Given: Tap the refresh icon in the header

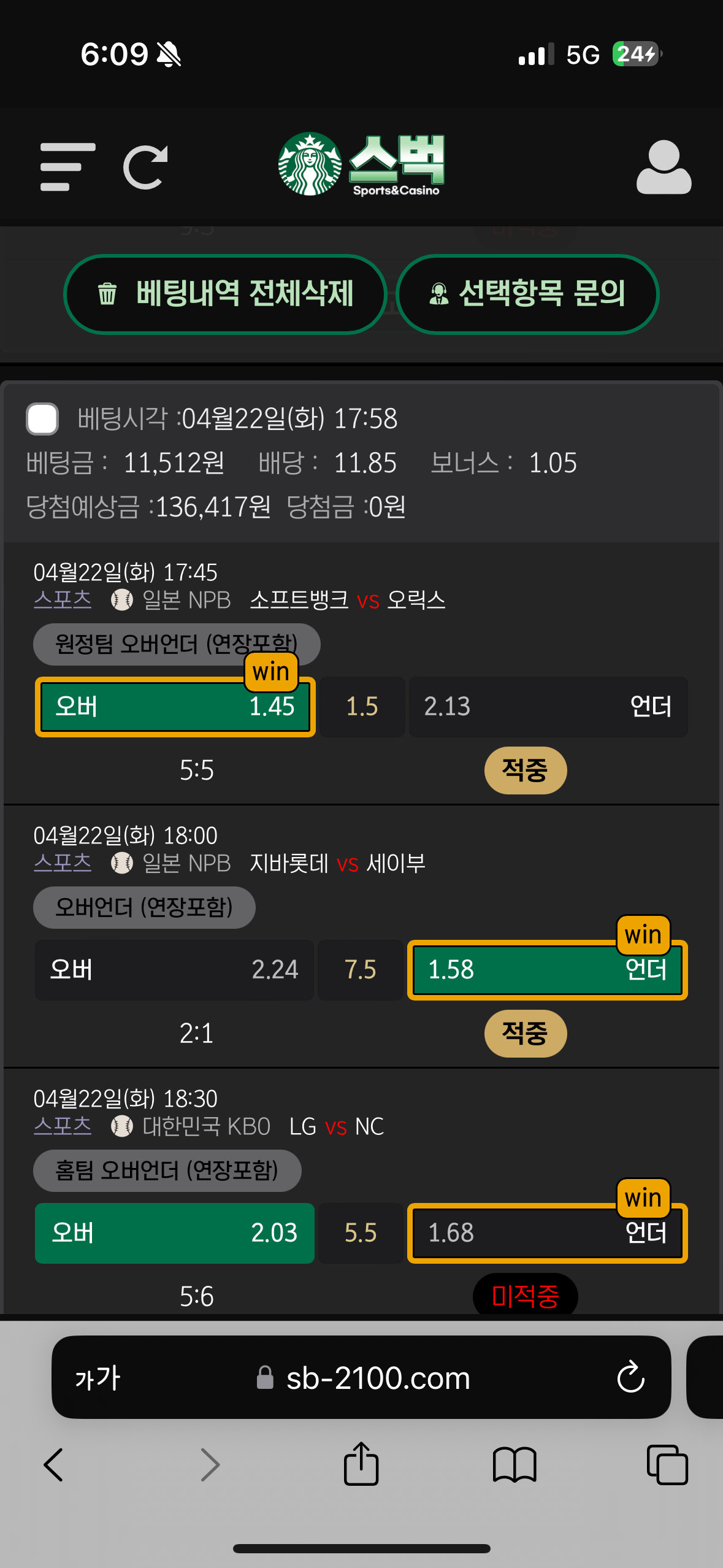Looking at the screenshot, I should 145,167.
